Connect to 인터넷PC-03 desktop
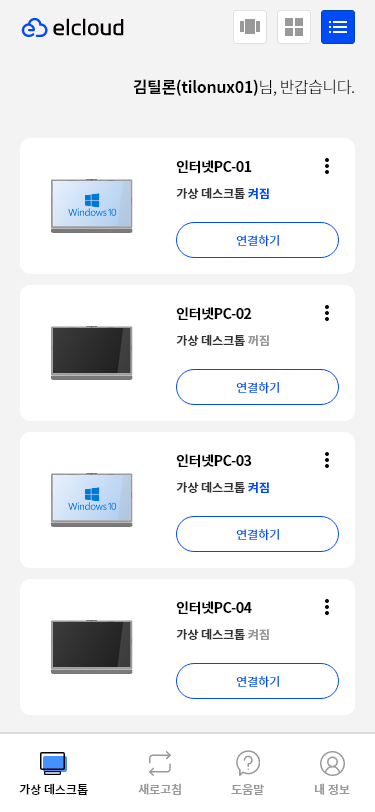Image resolution: width=375 pixels, height=812 pixels. [257, 534]
